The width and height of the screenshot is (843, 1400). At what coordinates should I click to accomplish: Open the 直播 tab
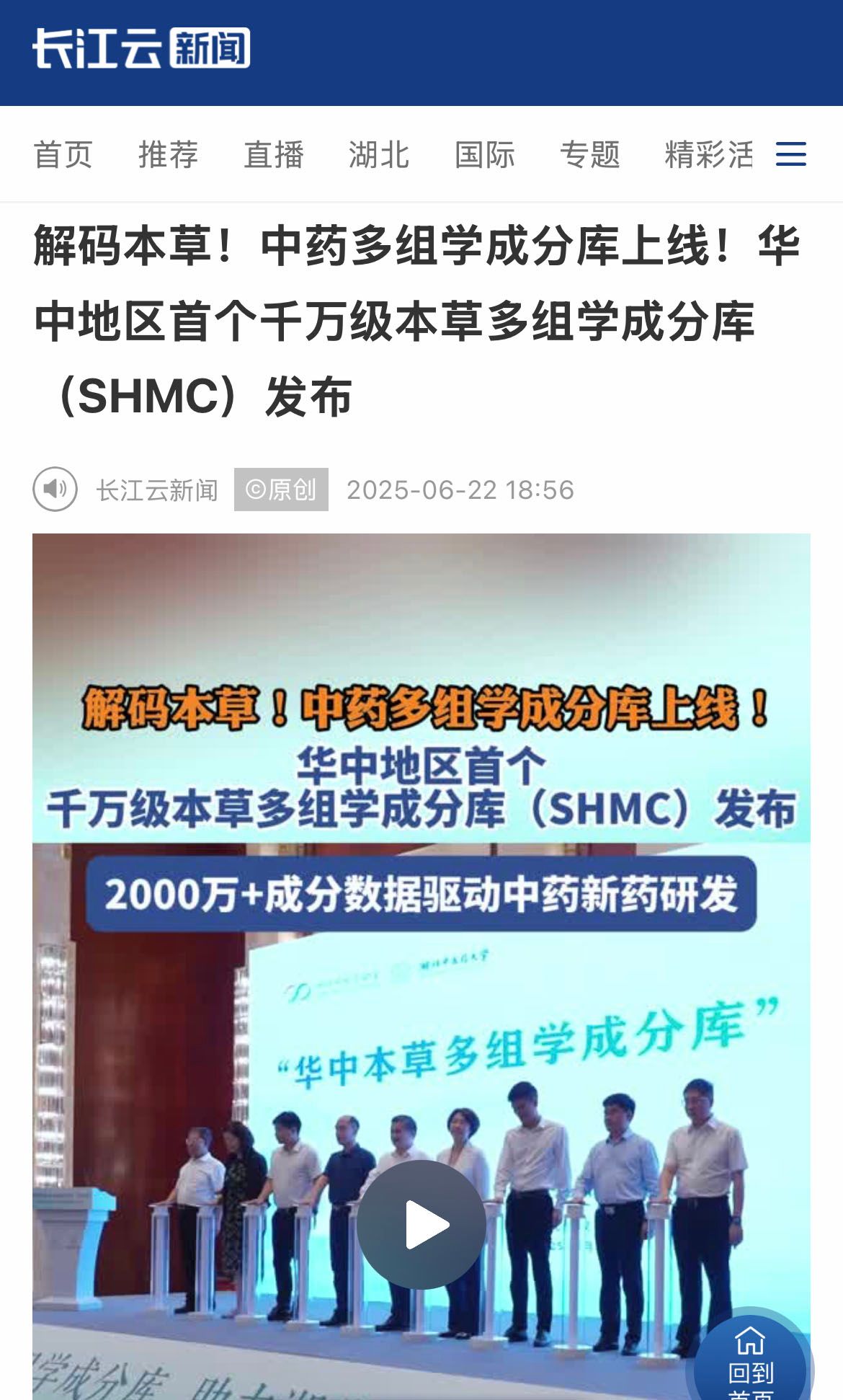pyautogui.click(x=274, y=154)
